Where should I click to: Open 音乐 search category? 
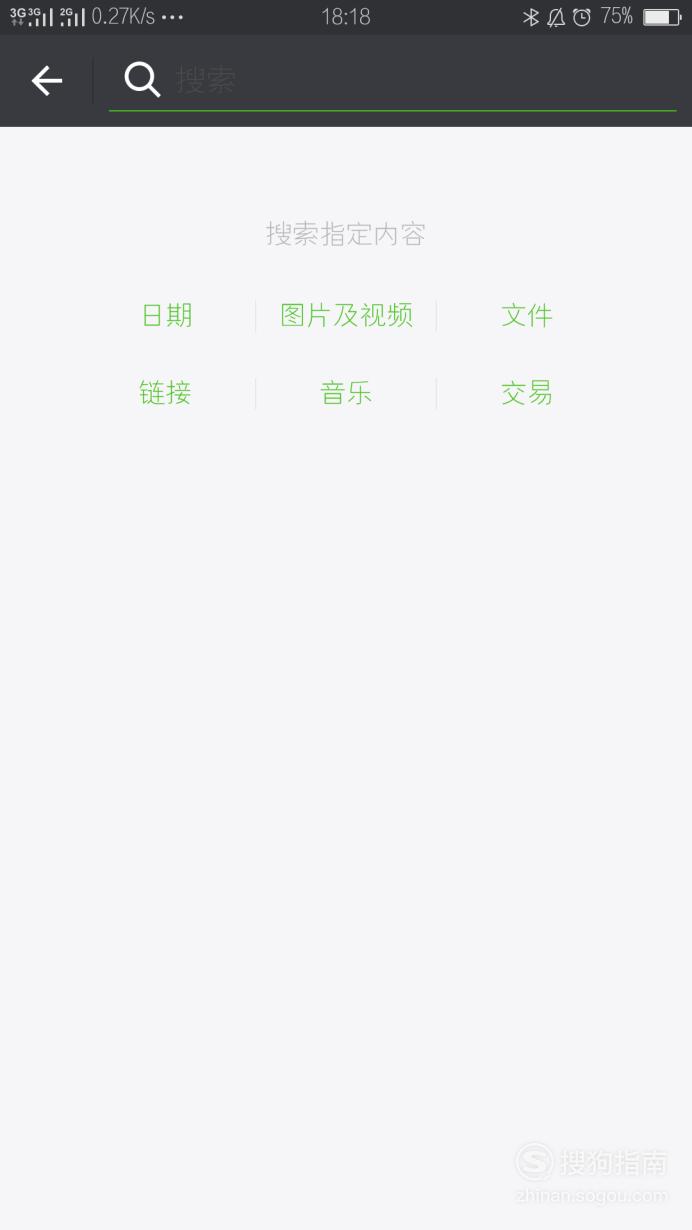pos(346,393)
